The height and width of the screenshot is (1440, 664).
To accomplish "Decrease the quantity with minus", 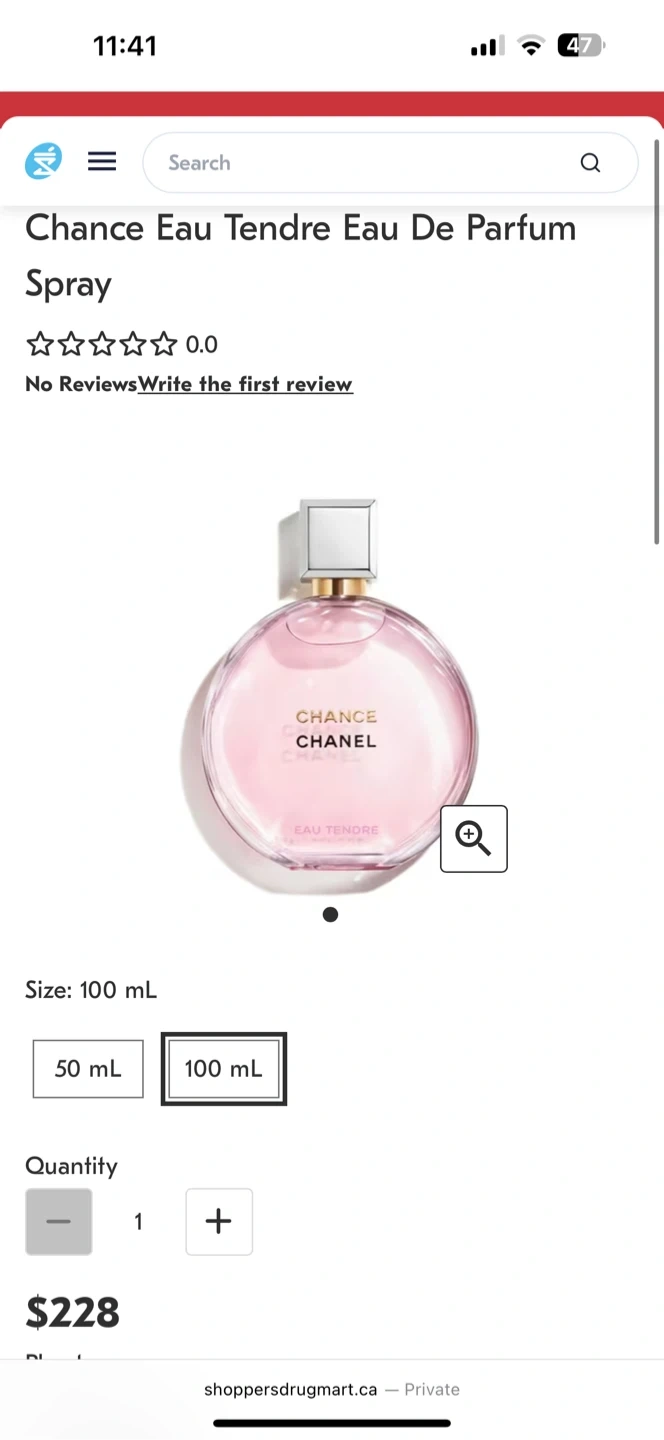I will click(x=59, y=1221).
